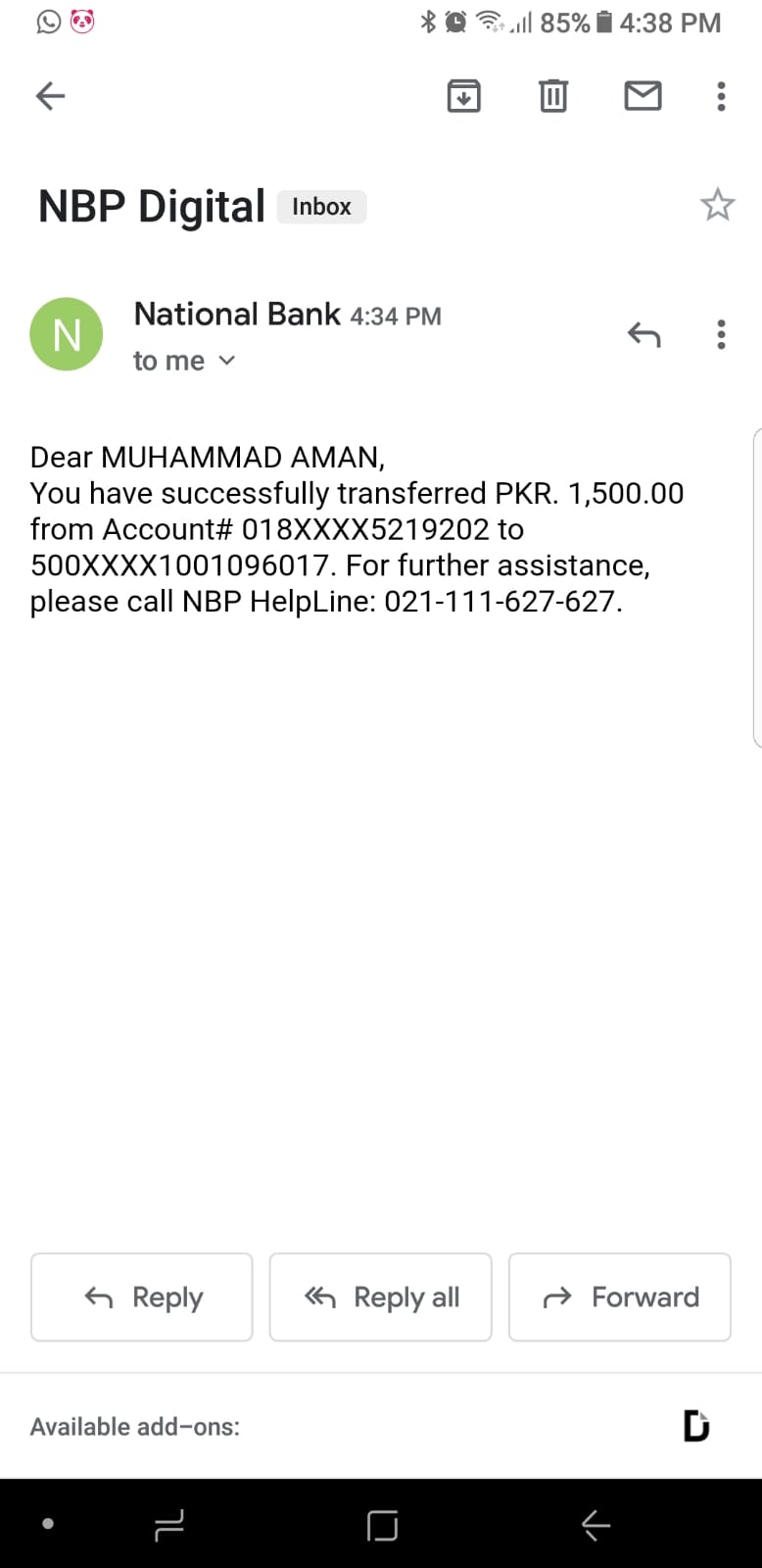Screen dimensions: 762x1568
Task: Go back to the inbox list
Action: pos(50,96)
